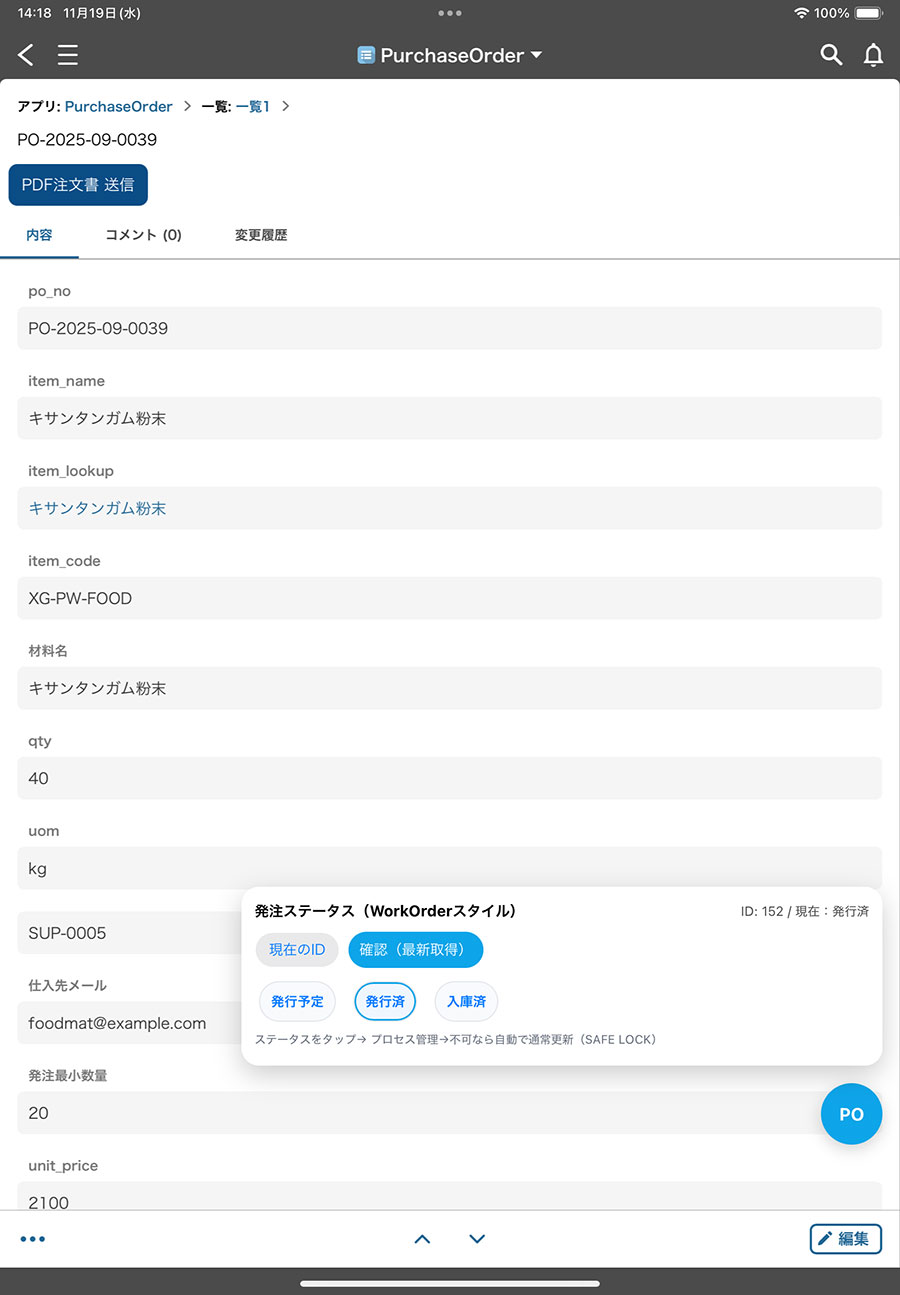Open the hamburger menu
This screenshot has width=900, height=1295.
(x=67, y=55)
